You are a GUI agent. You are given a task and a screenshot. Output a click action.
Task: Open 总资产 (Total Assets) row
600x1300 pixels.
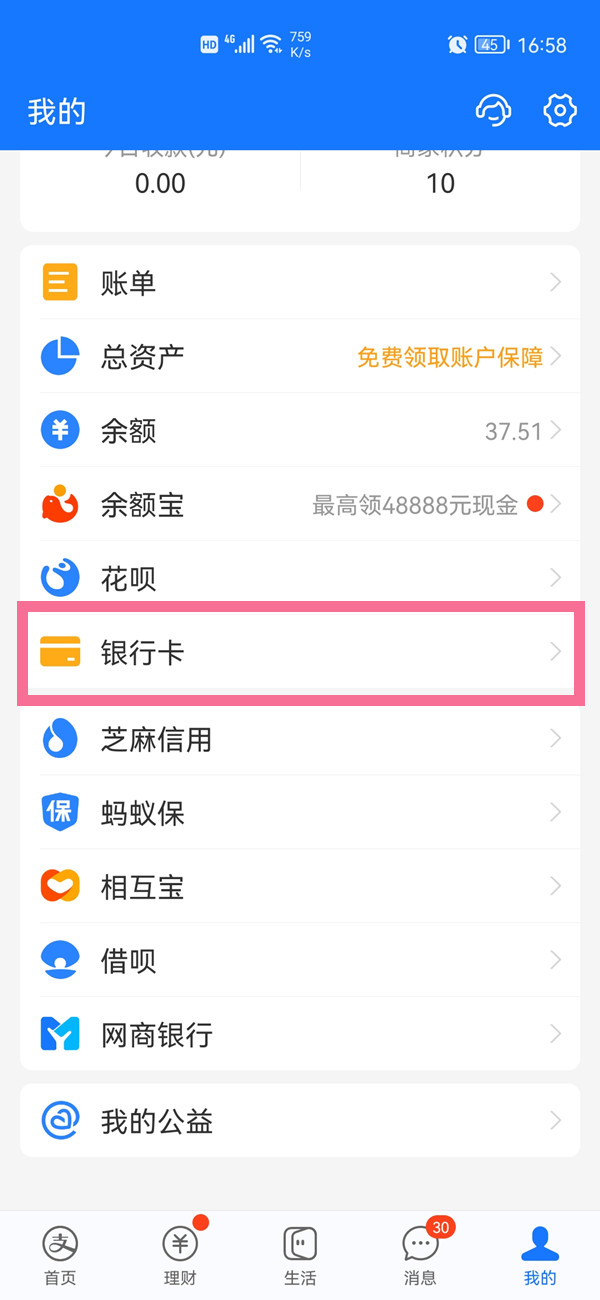click(x=300, y=356)
